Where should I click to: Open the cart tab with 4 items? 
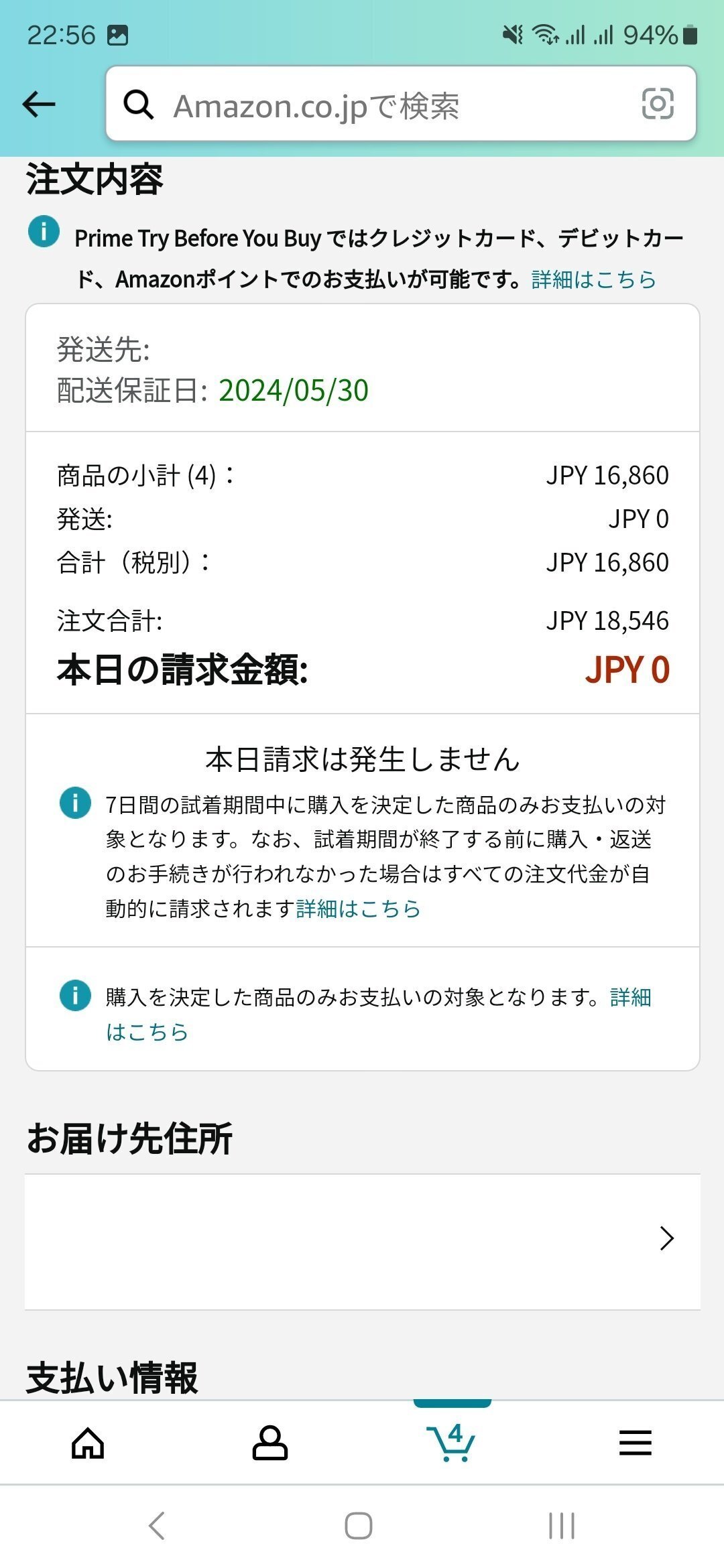tap(451, 1442)
